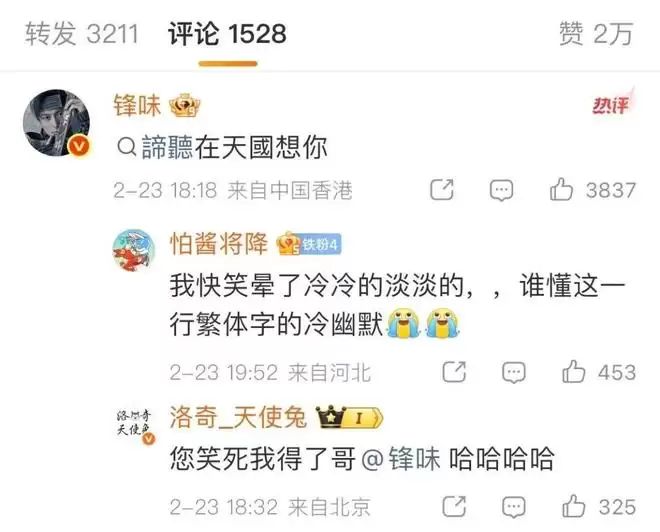Switch to the 转发 3211 tab
660x532 pixels.
click(x=82, y=33)
